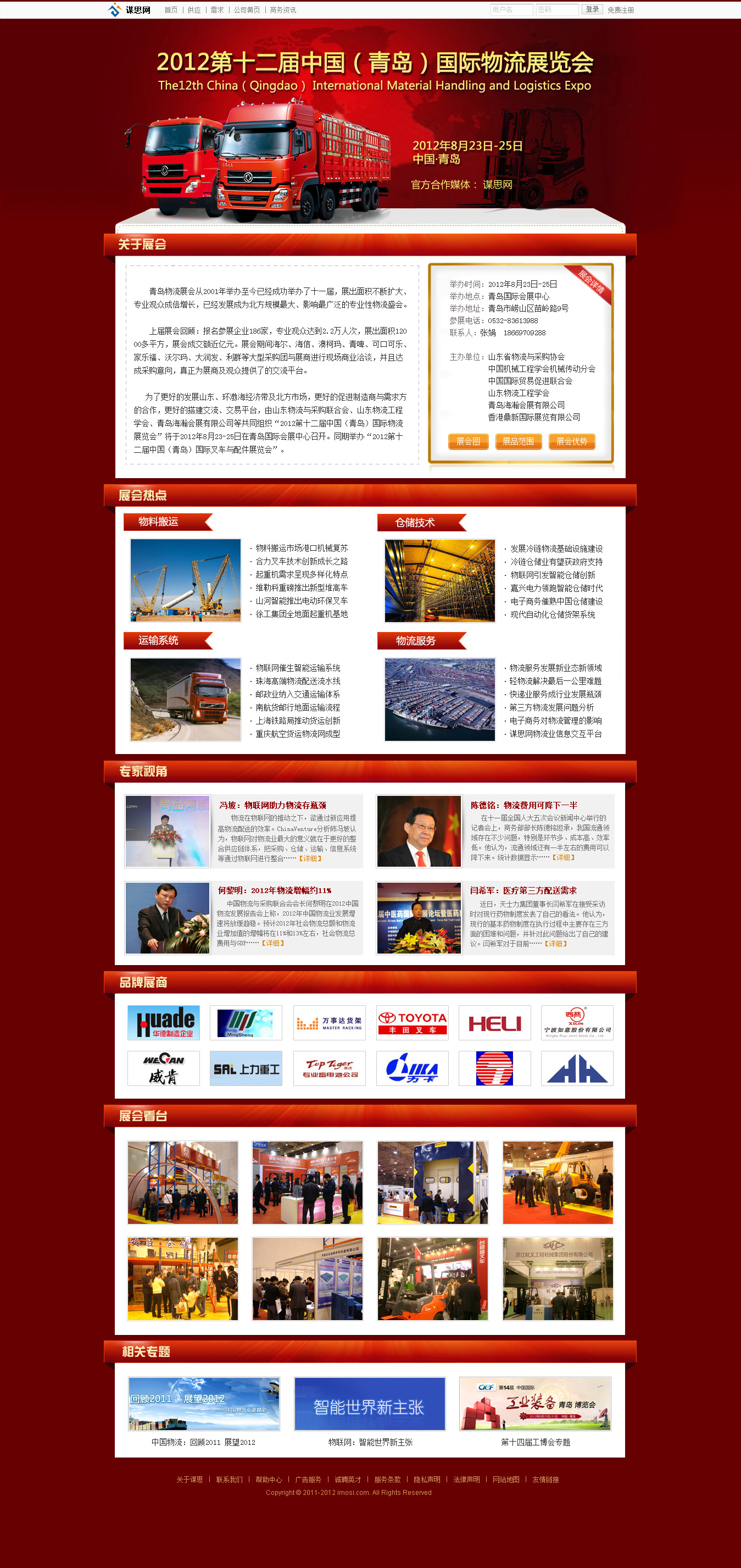Open the 网站地图 footer link
741x1568 pixels.
coord(505,1480)
